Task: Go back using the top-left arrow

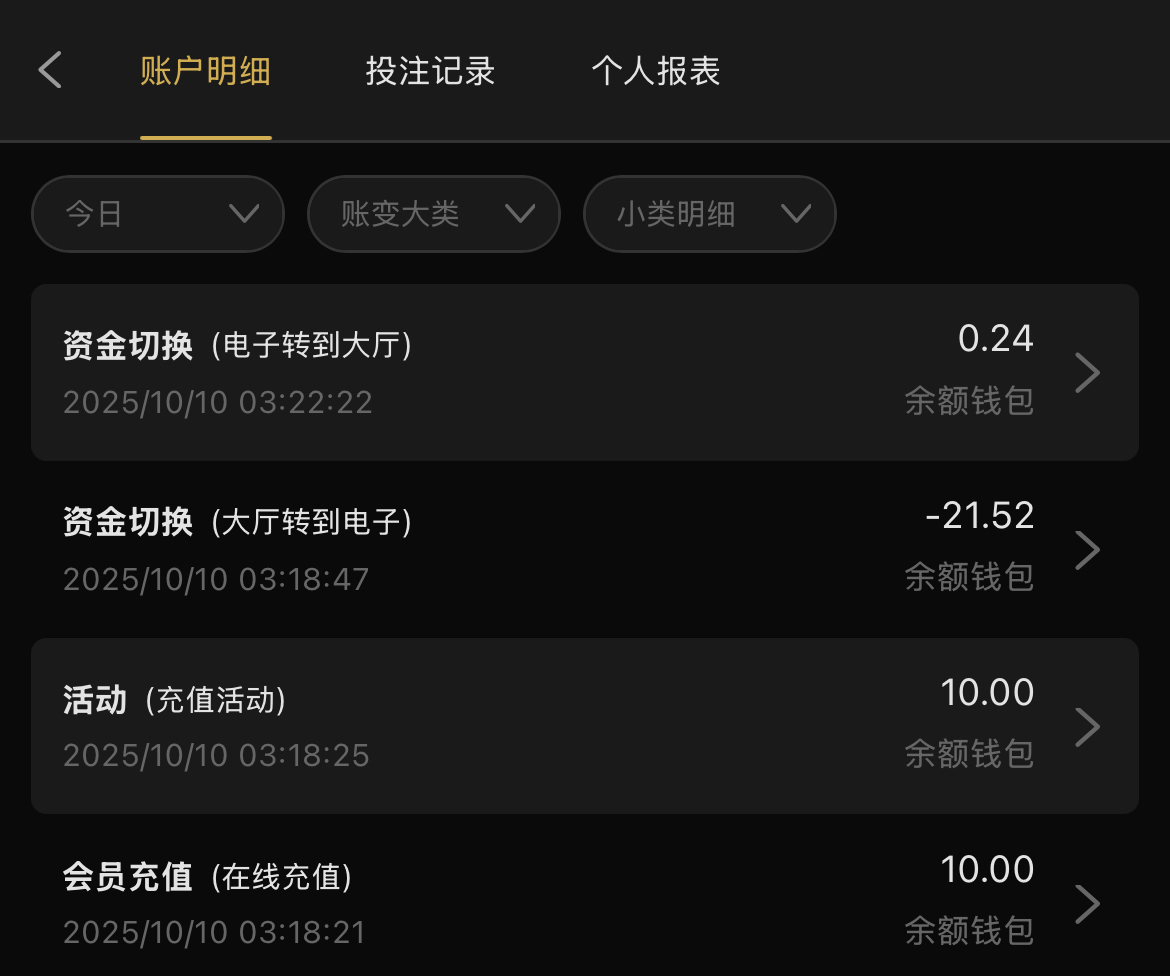Action: click(50, 71)
